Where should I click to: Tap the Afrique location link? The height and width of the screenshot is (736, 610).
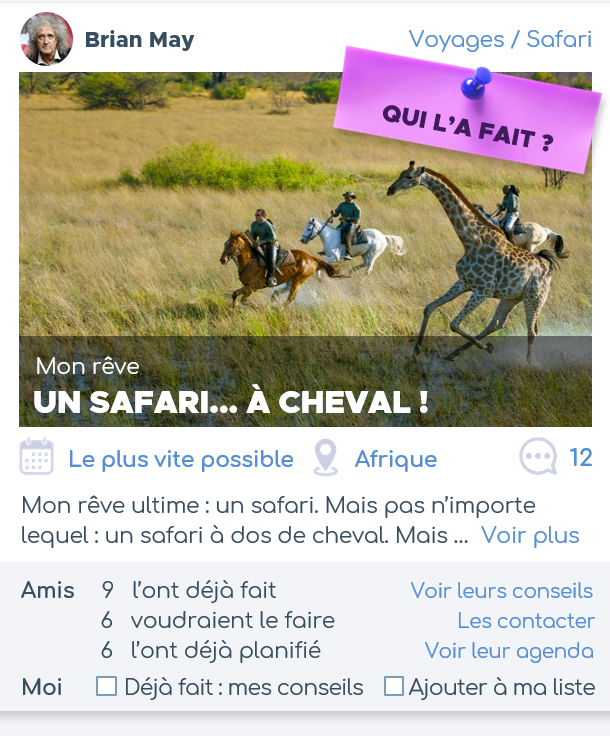point(395,459)
